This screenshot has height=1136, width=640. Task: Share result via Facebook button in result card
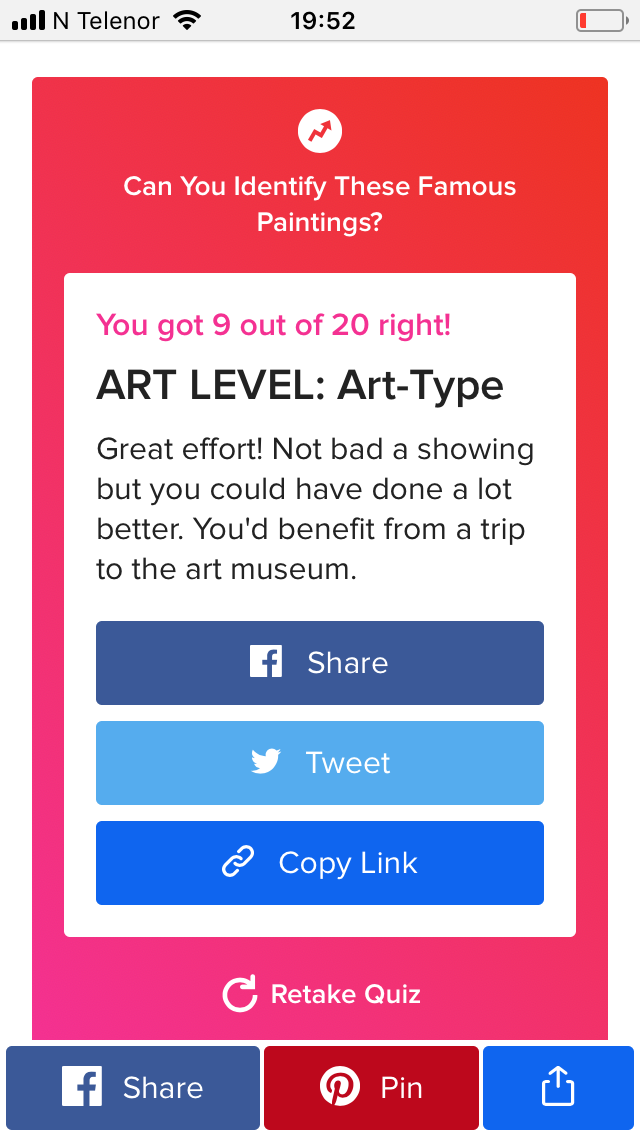point(320,662)
